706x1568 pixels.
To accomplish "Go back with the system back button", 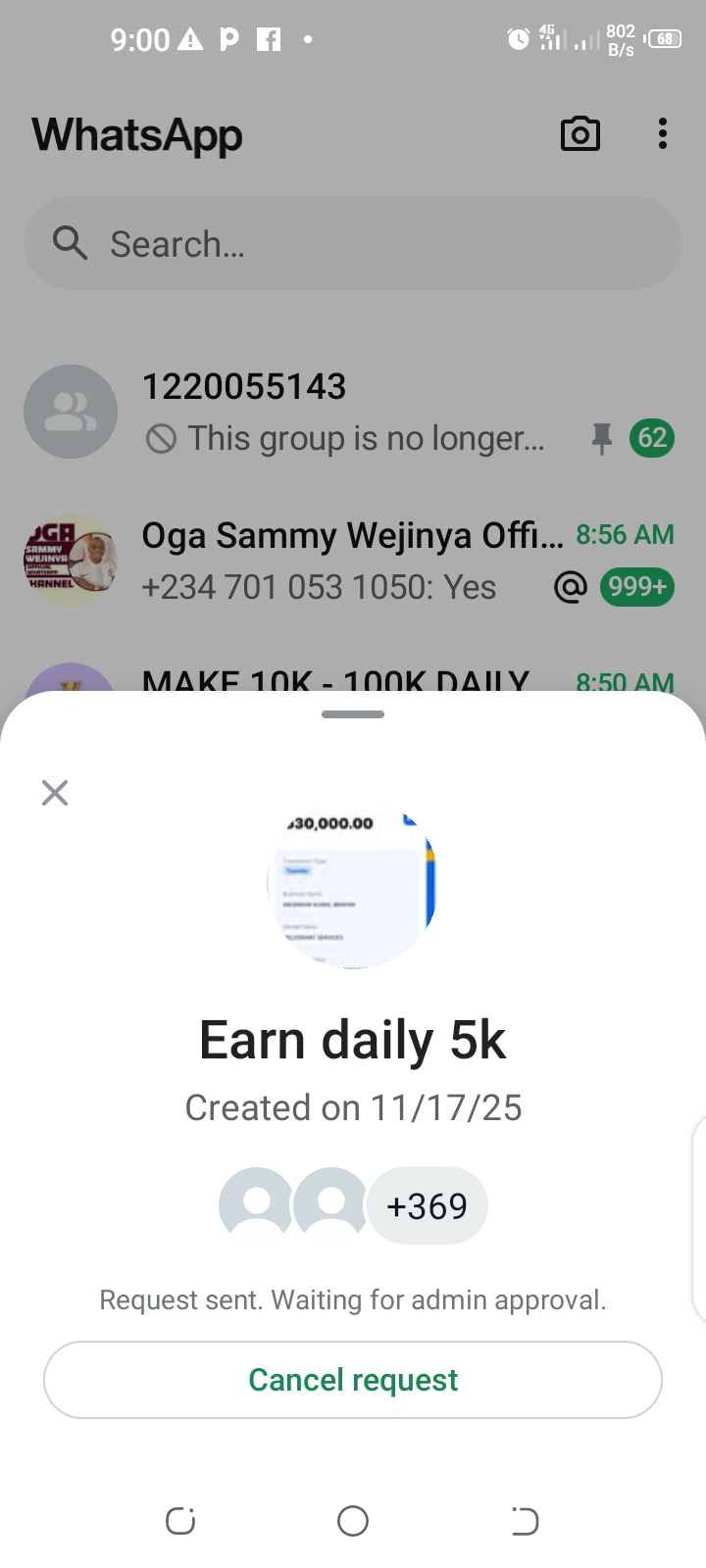I will (525, 1521).
